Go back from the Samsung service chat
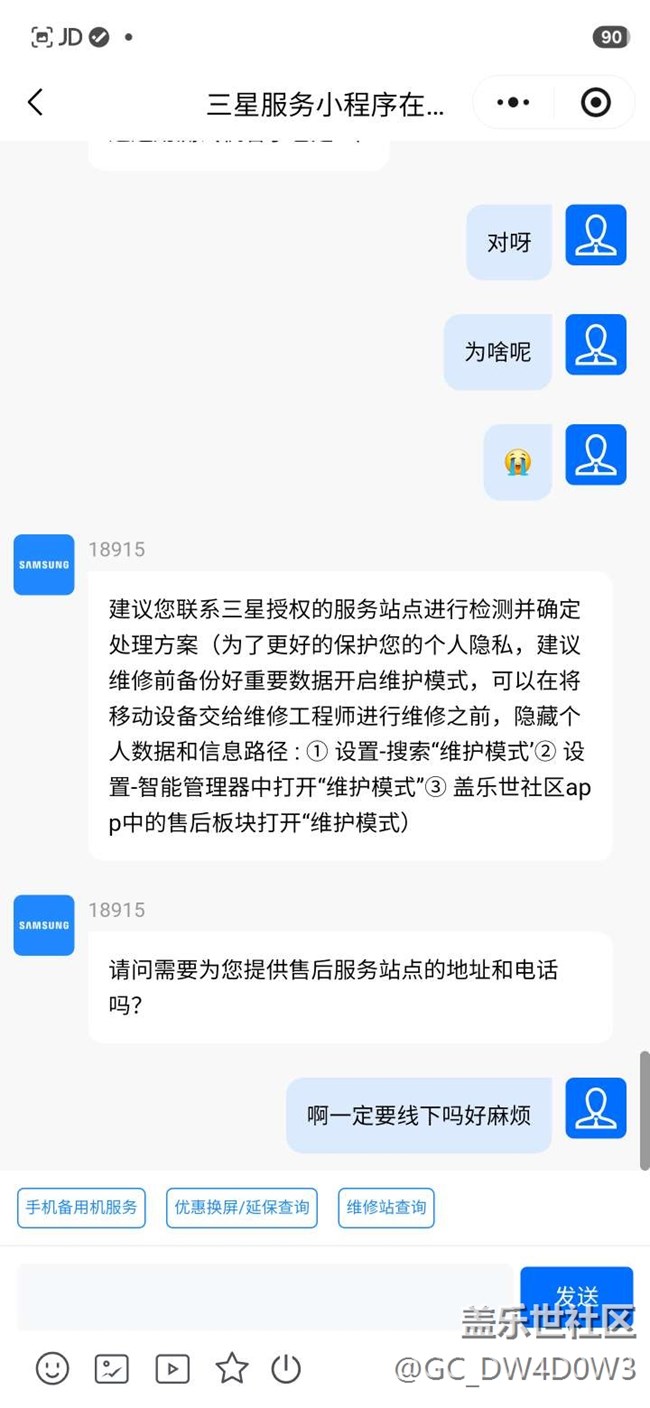The height and width of the screenshot is (1408, 650). (x=35, y=102)
